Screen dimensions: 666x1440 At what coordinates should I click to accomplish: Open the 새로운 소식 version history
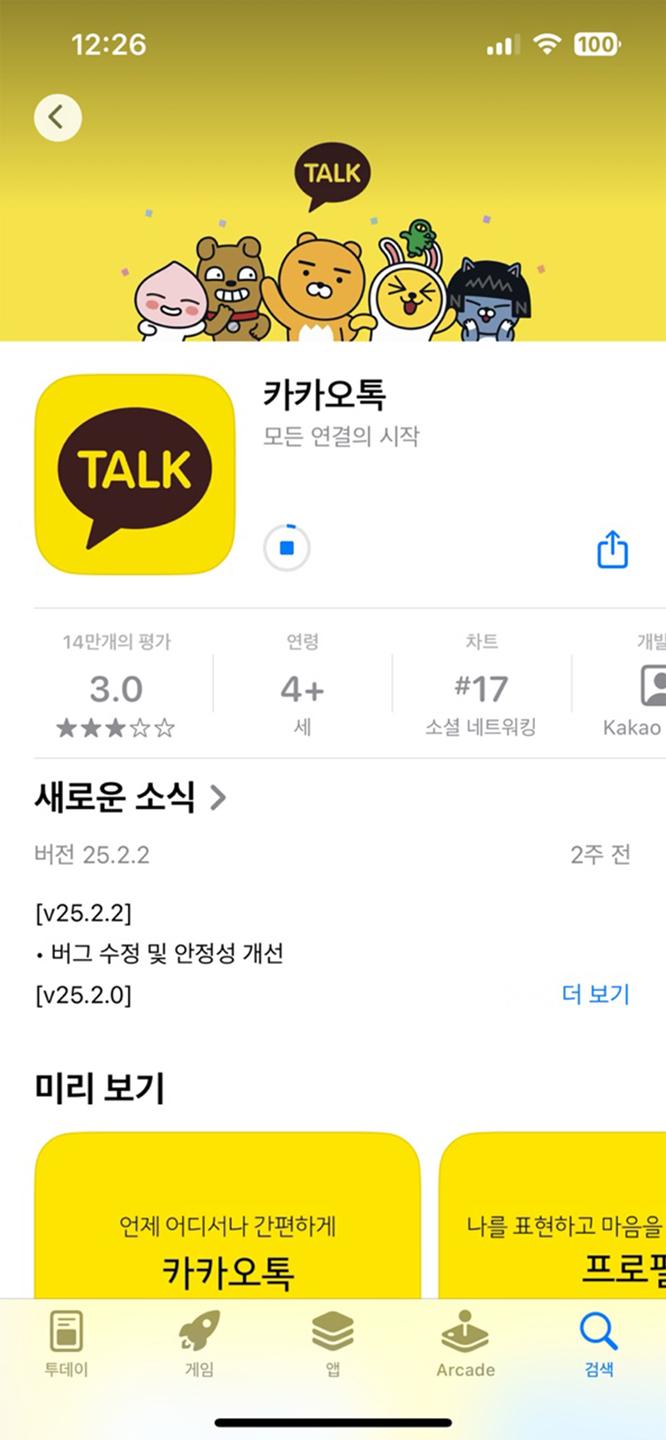[131, 797]
